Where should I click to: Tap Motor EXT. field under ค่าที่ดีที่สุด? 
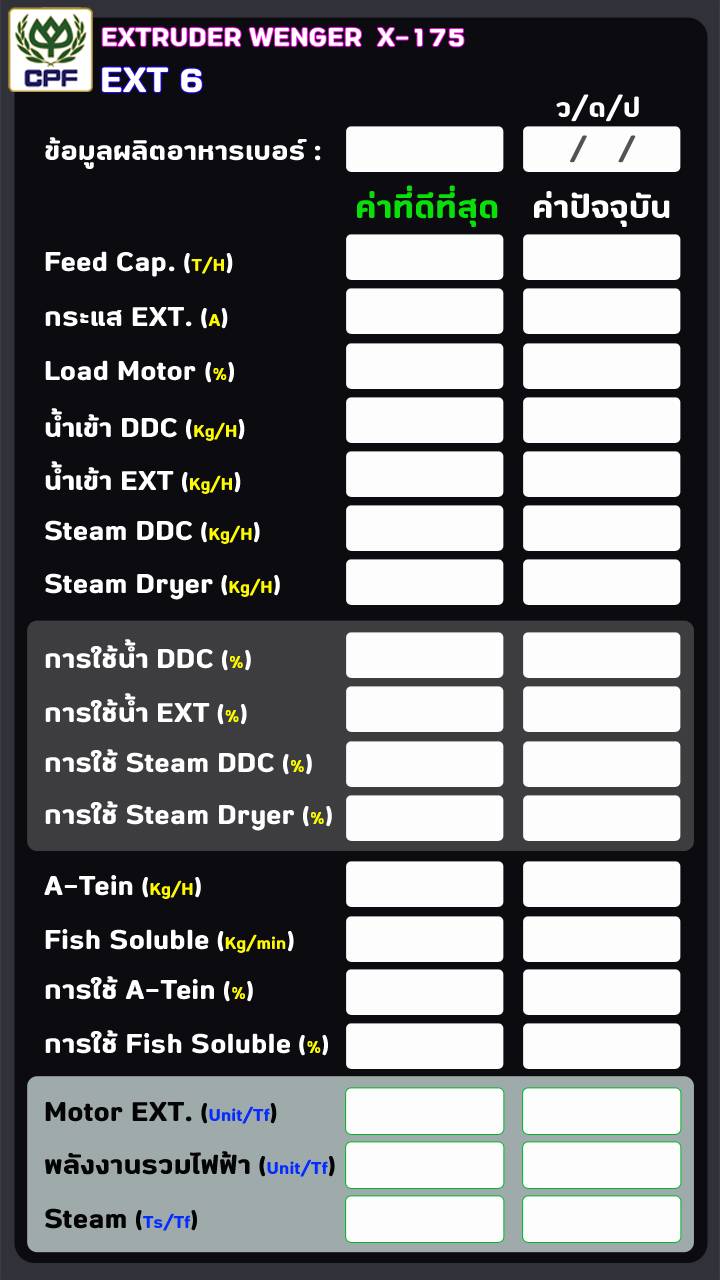click(424, 1111)
